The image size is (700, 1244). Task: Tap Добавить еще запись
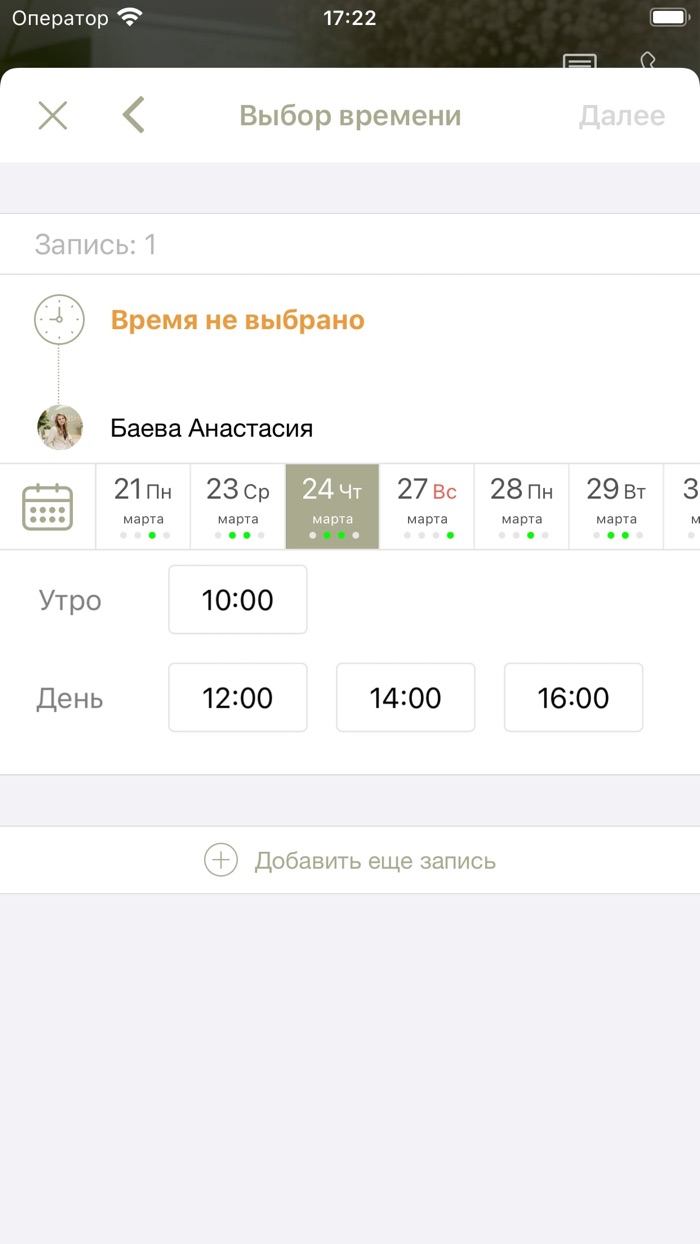click(350, 861)
